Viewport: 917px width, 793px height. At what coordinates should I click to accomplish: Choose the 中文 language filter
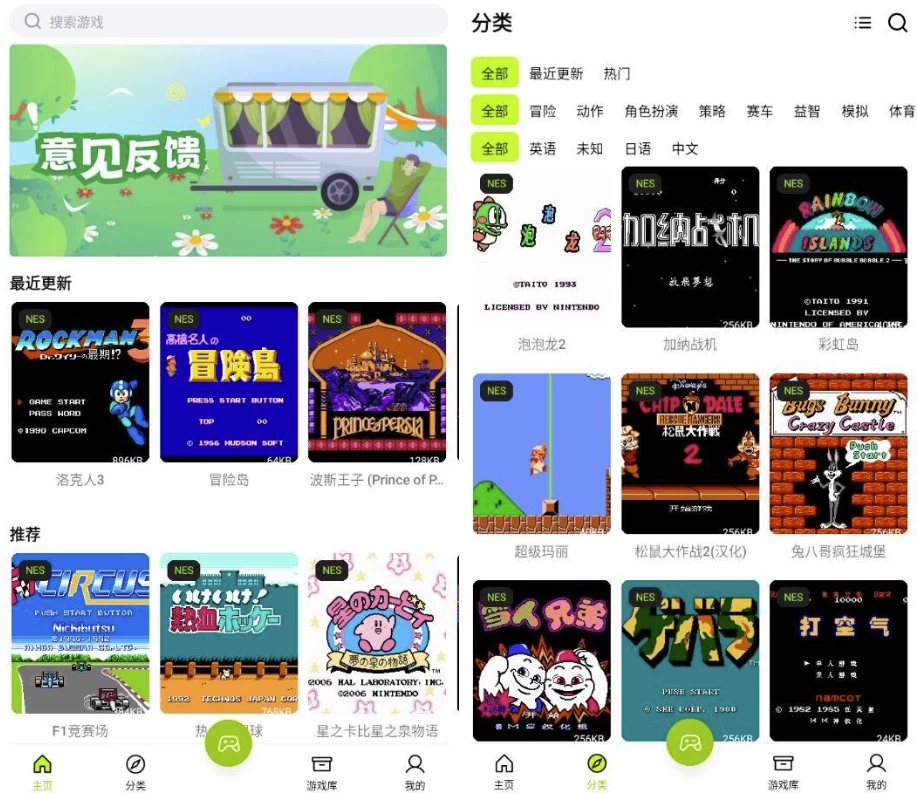click(x=685, y=149)
